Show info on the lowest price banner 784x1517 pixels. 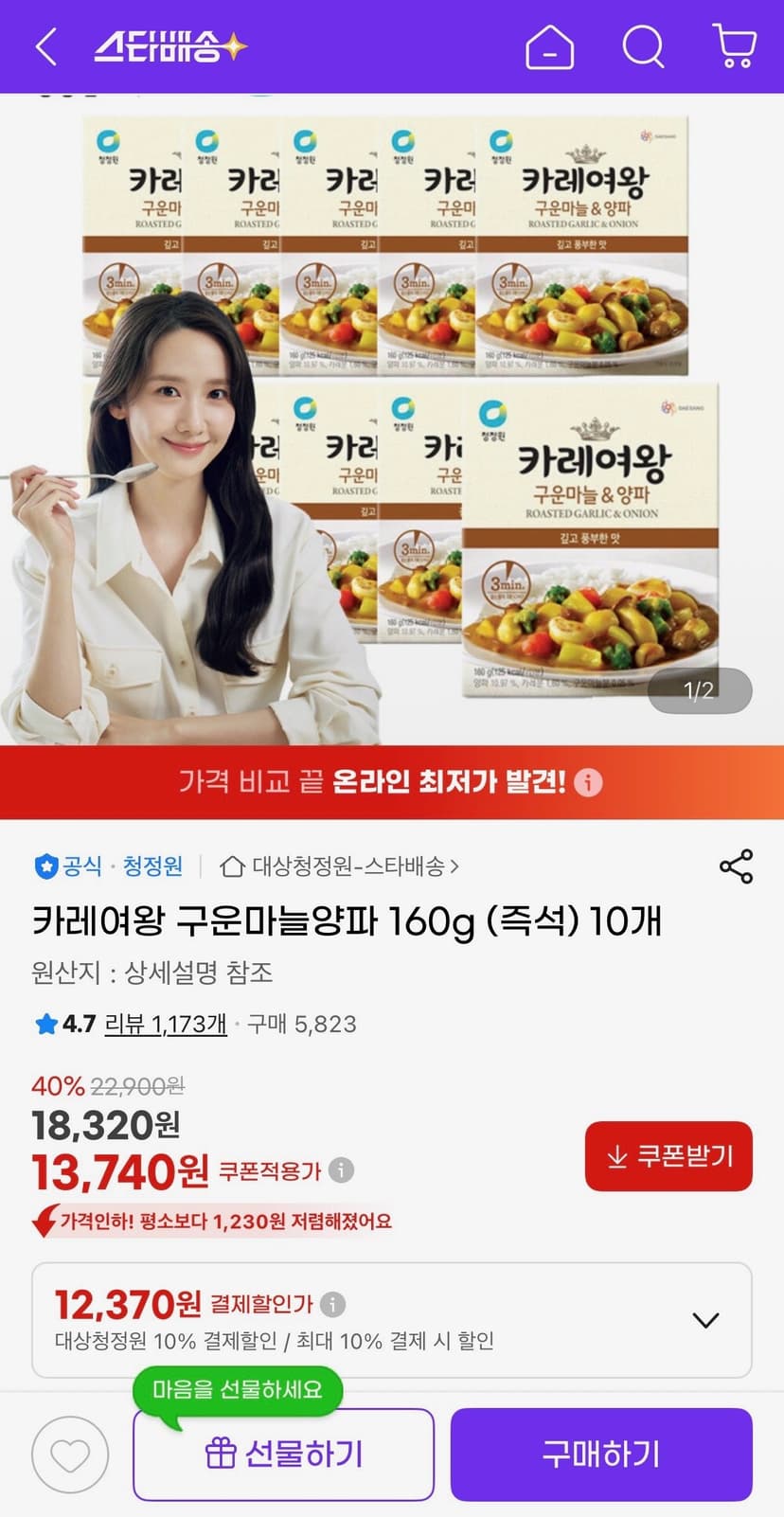click(x=588, y=783)
